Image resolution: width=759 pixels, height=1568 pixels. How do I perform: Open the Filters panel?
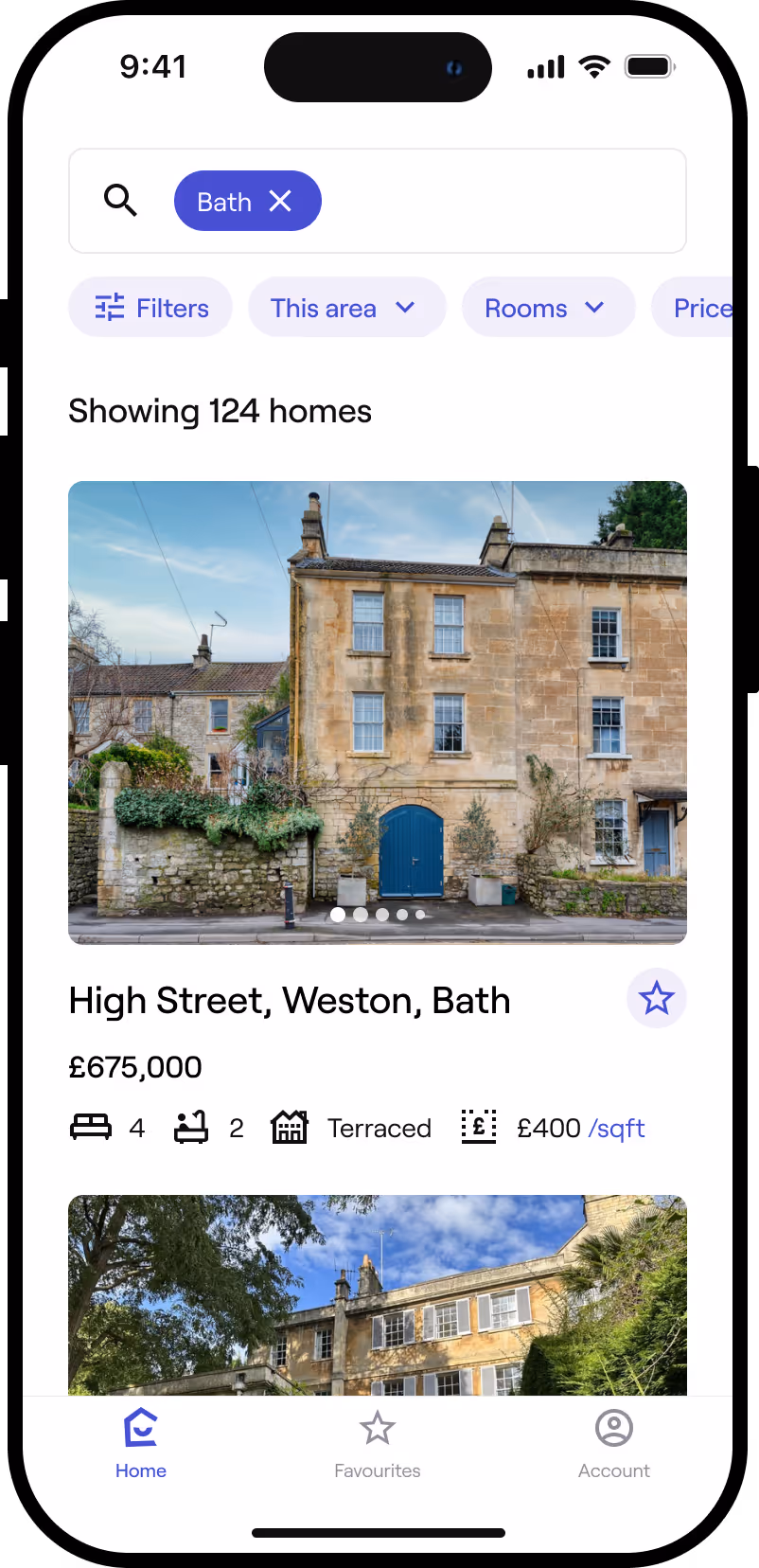[x=151, y=308]
